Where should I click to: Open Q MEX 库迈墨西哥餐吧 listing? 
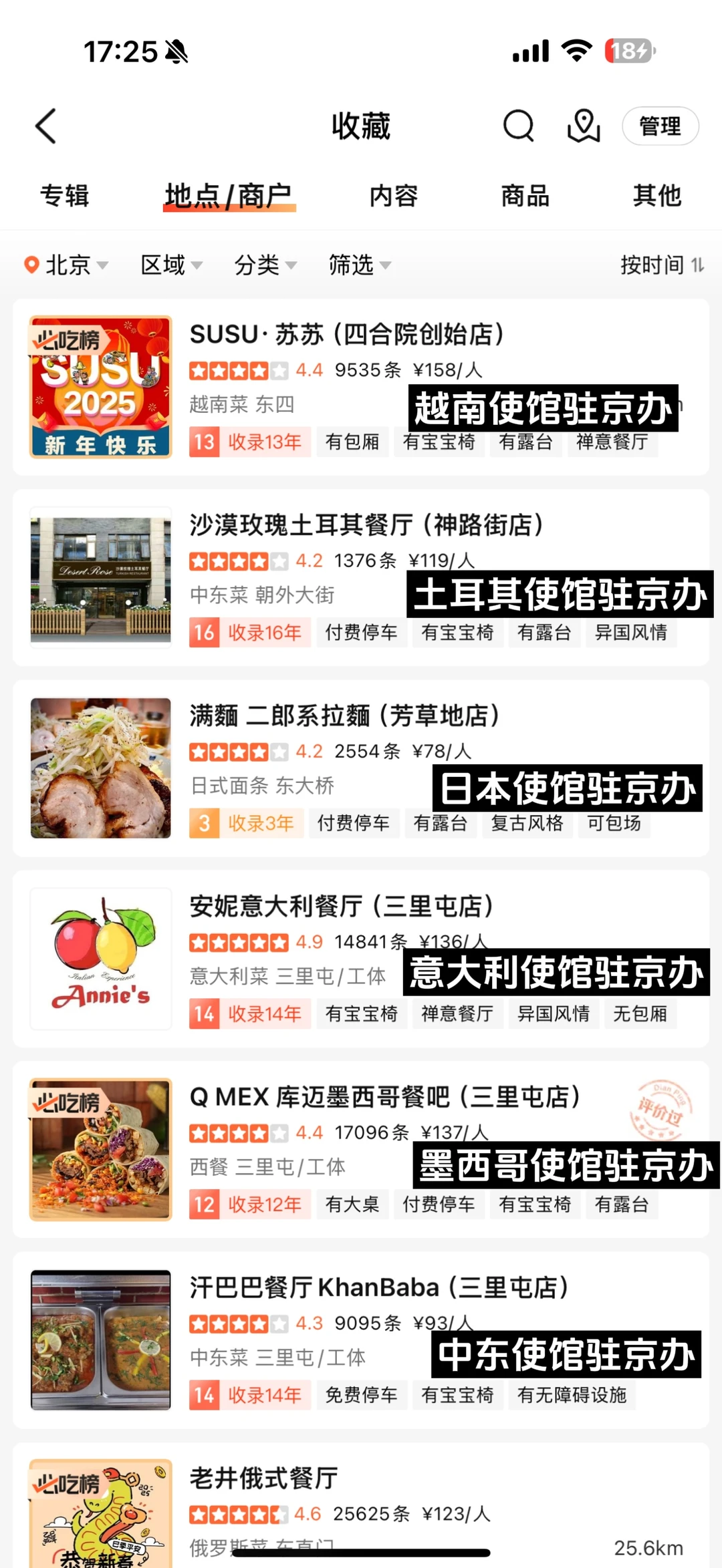pos(384,1097)
